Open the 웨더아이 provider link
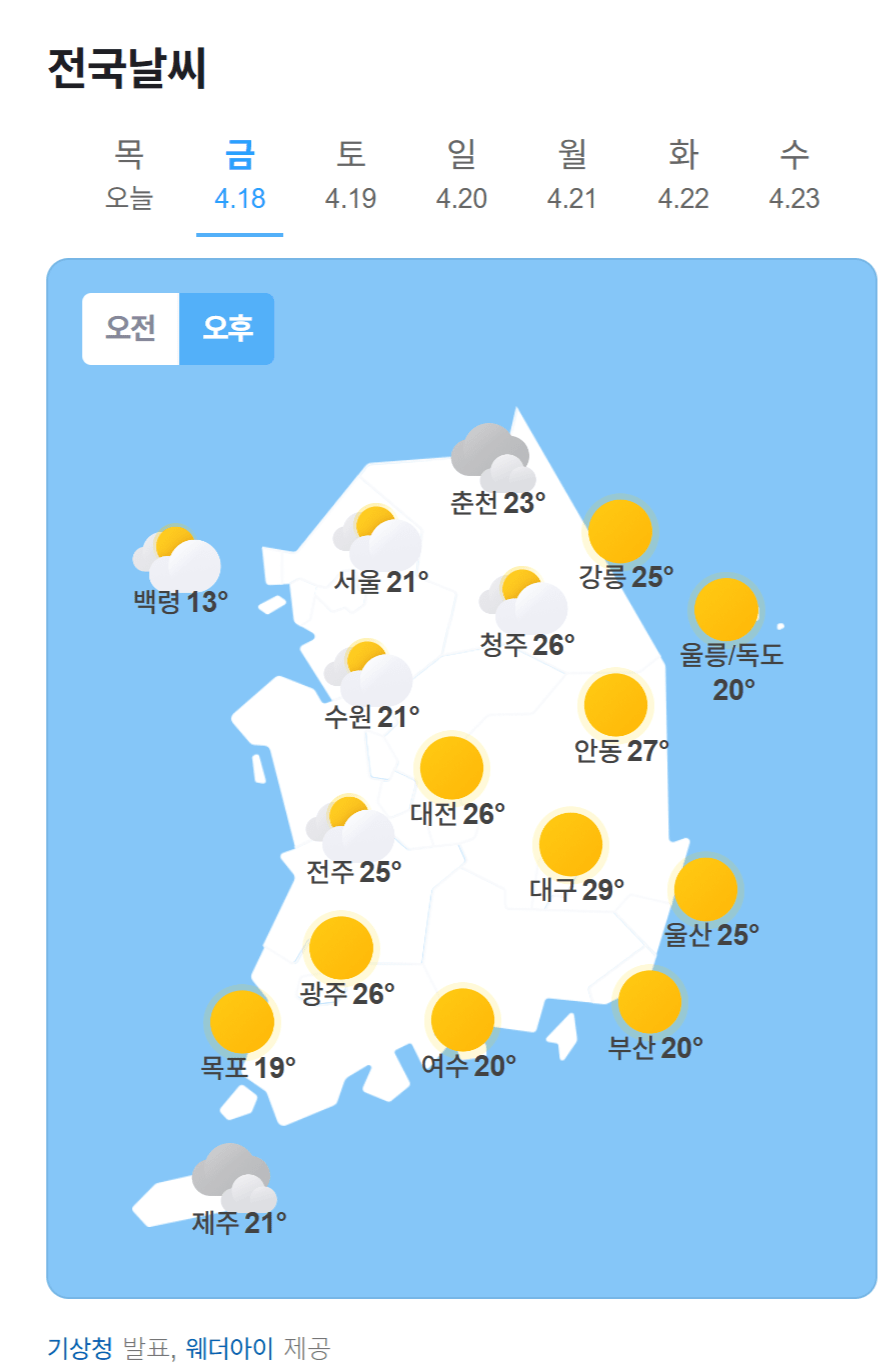The height and width of the screenshot is (1365, 878). tap(229, 1348)
